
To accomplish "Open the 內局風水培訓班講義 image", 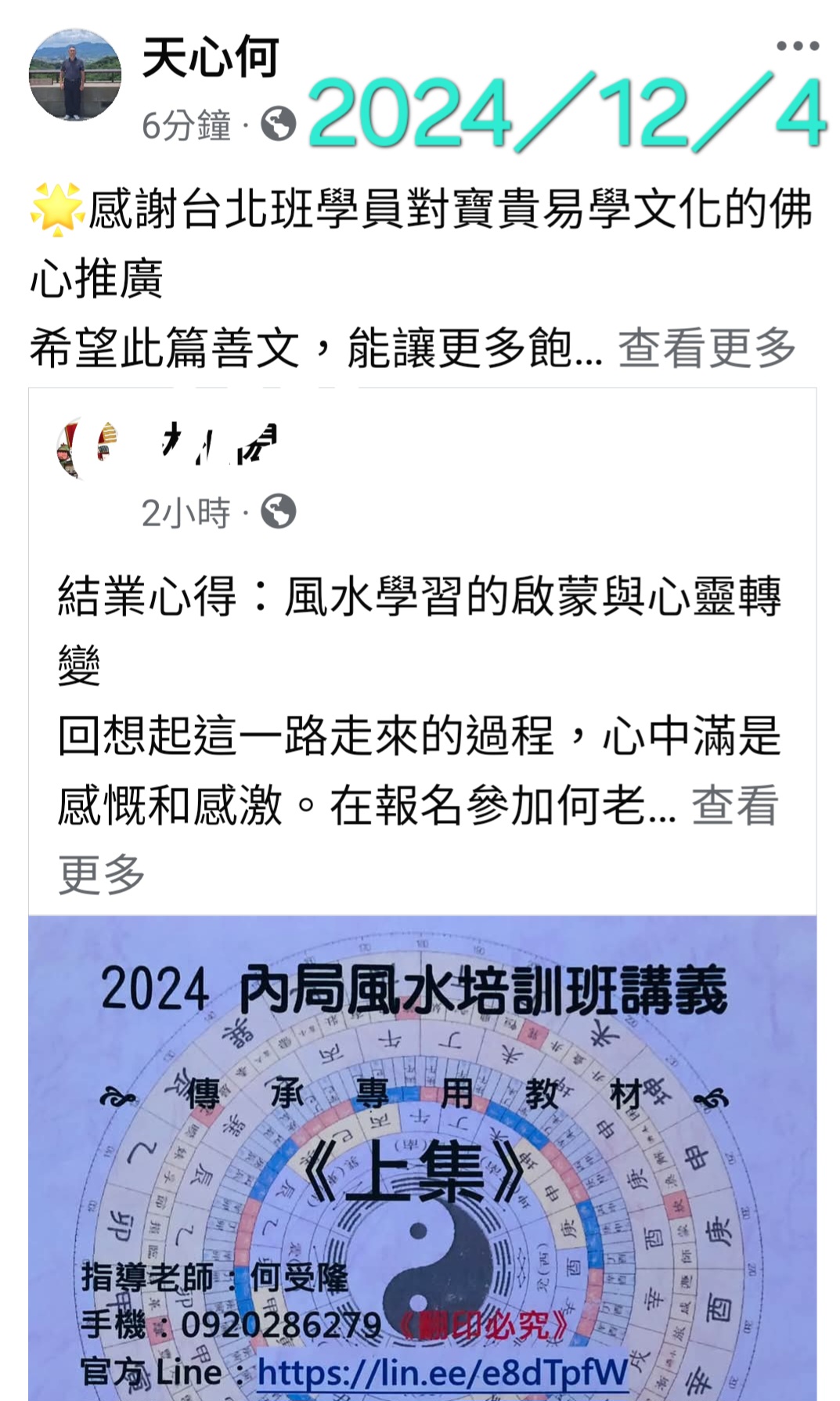I will [x=422, y=1157].
